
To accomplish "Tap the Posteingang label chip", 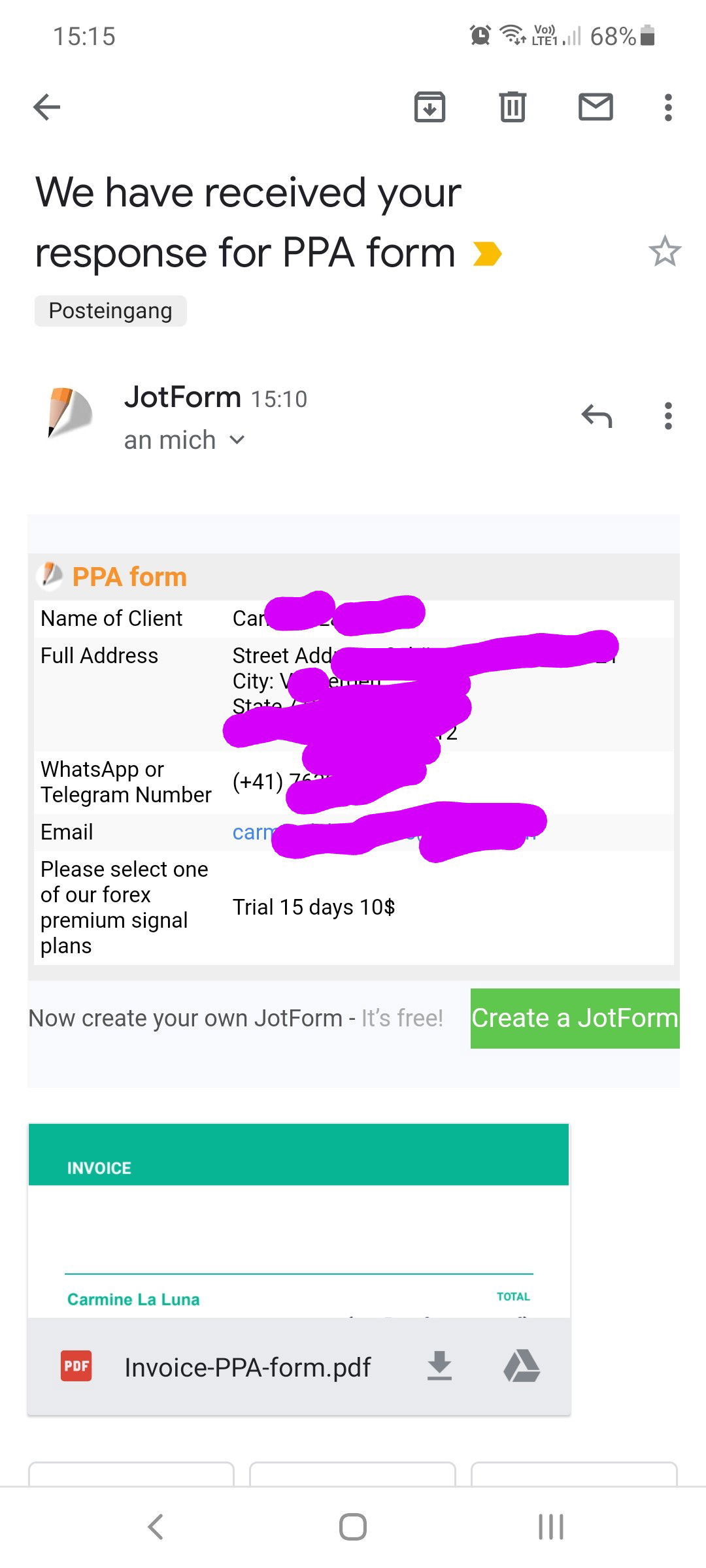I will (x=110, y=311).
